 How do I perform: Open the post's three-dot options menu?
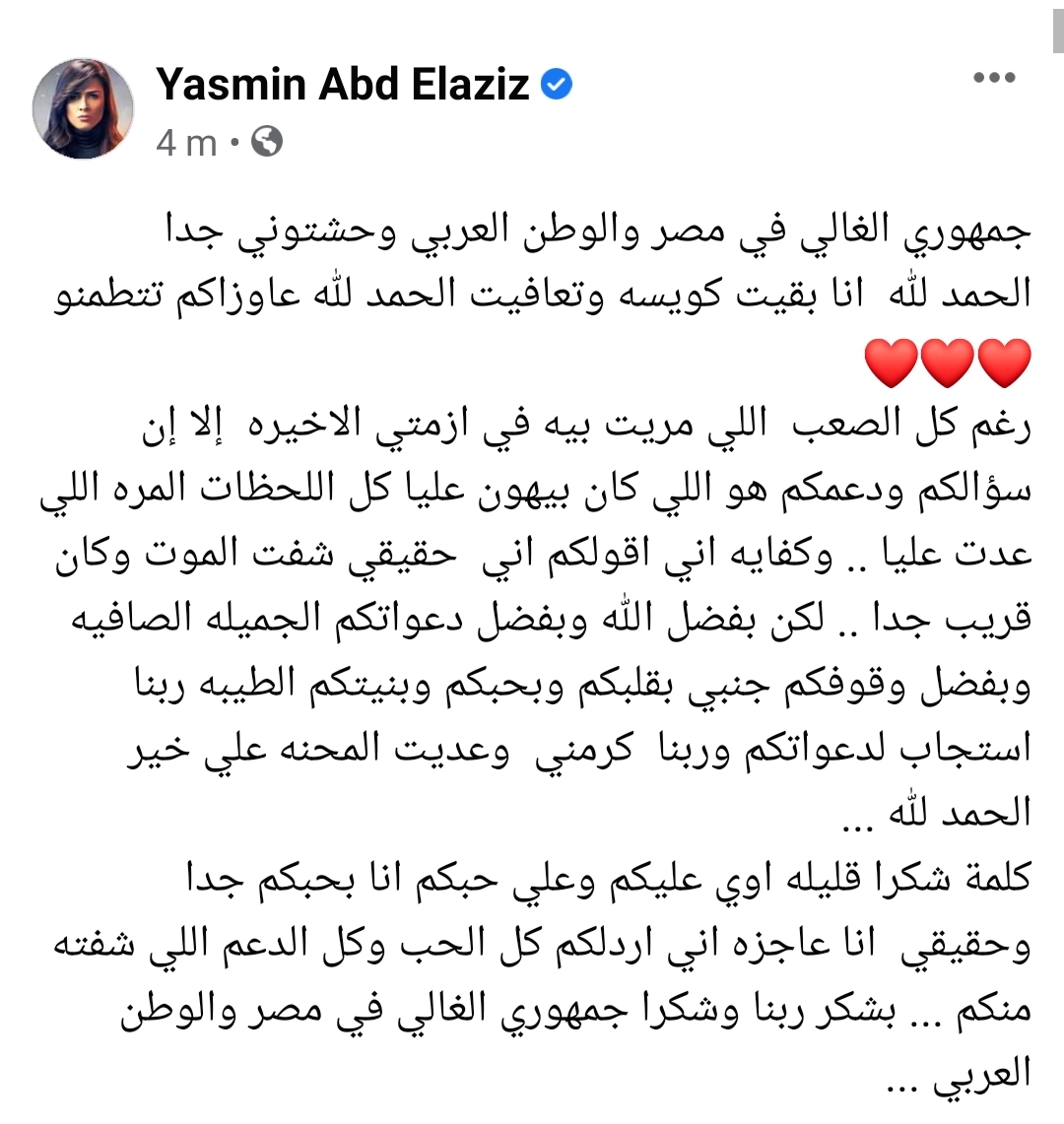[993, 79]
